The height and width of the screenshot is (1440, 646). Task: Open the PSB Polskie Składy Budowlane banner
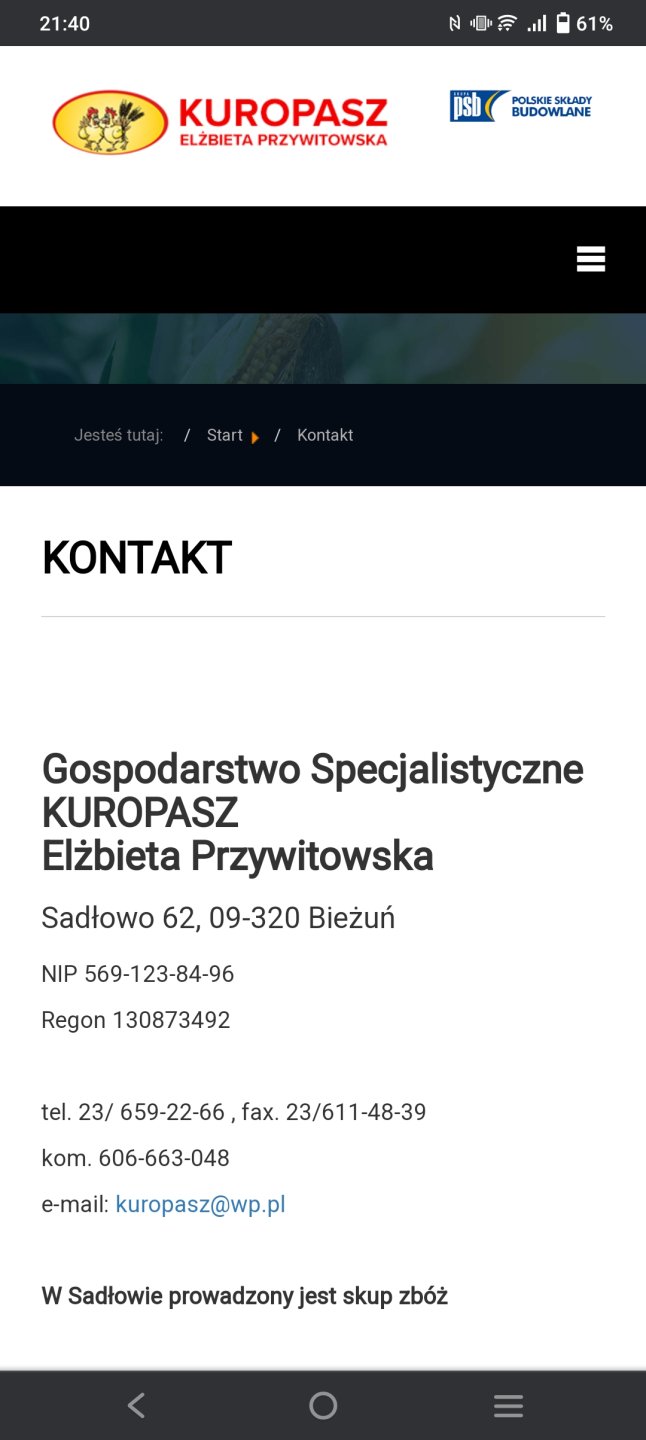[x=521, y=106]
